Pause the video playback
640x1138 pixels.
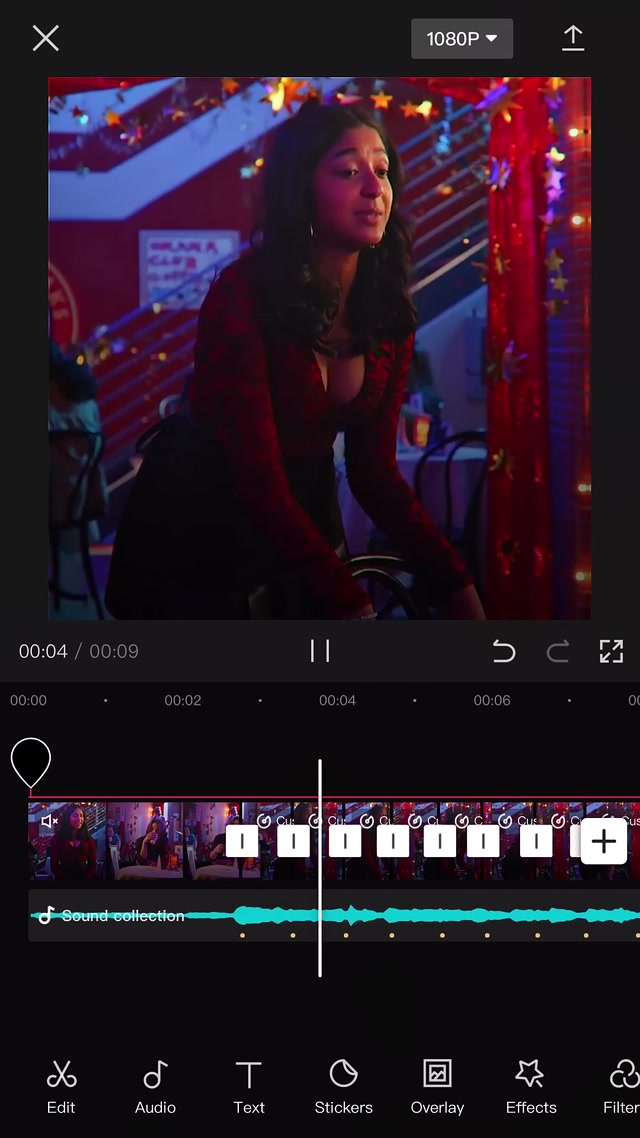click(x=320, y=651)
